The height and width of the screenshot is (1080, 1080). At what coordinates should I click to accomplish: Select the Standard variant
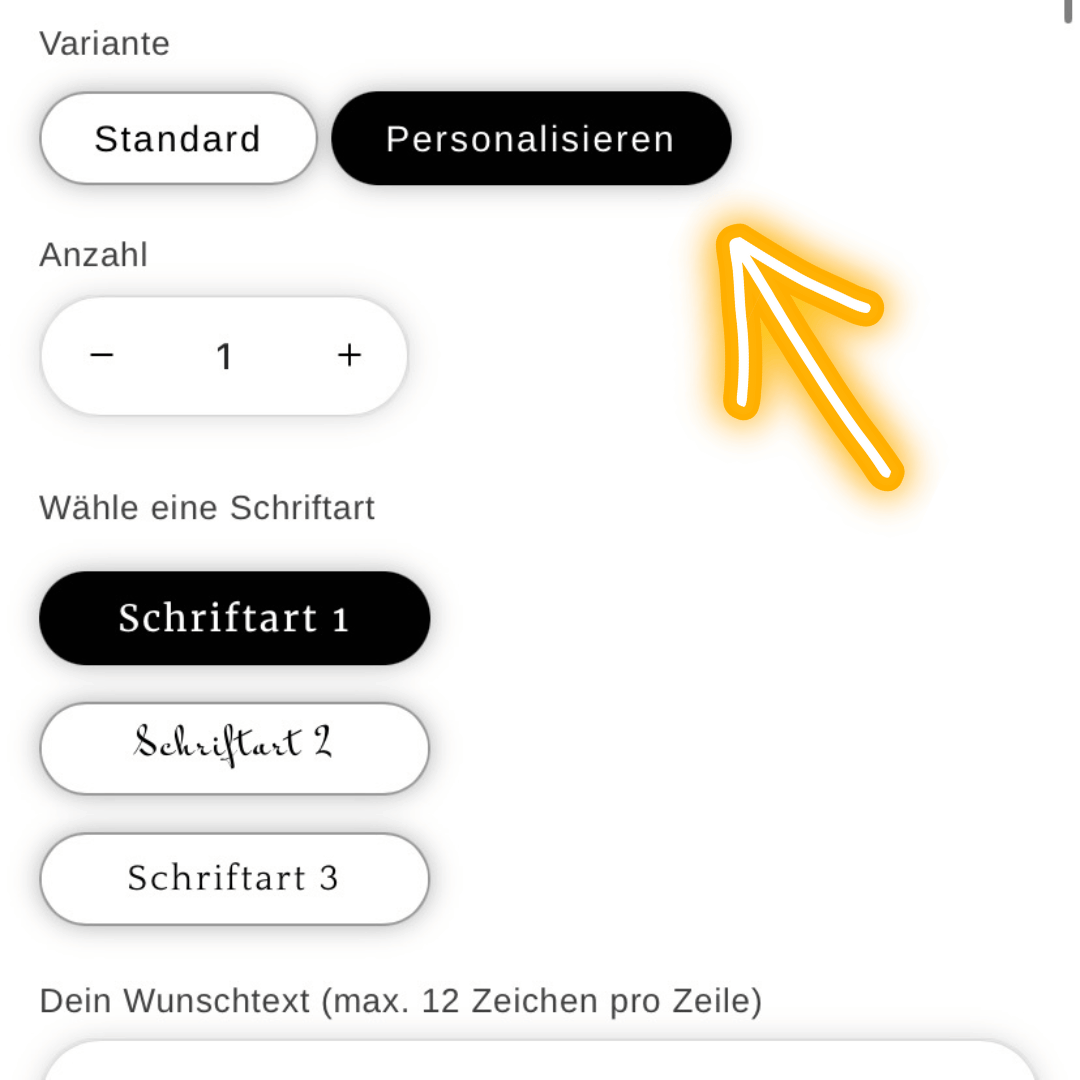pyautogui.click(x=178, y=139)
